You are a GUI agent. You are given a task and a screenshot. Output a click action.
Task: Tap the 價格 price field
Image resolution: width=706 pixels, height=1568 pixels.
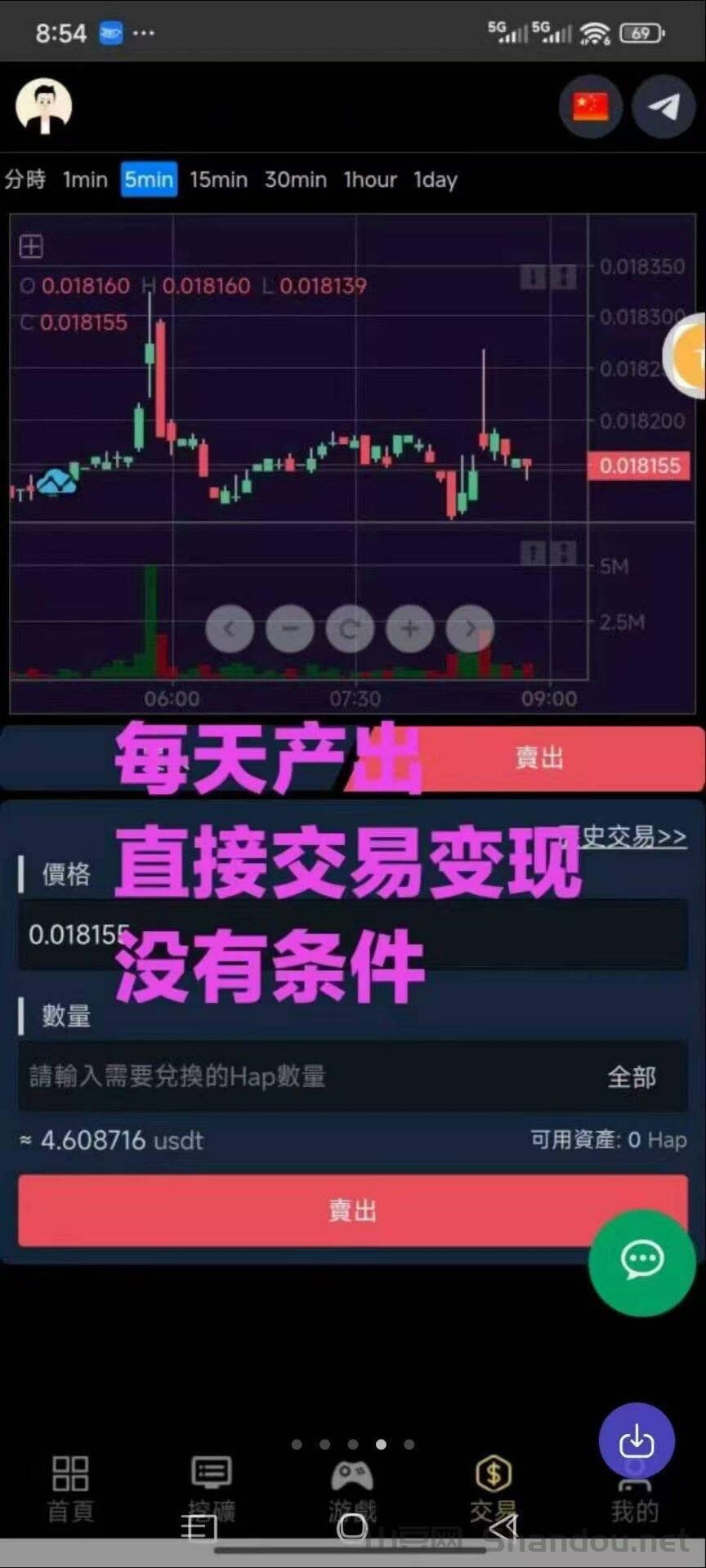[x=351, y=934]
